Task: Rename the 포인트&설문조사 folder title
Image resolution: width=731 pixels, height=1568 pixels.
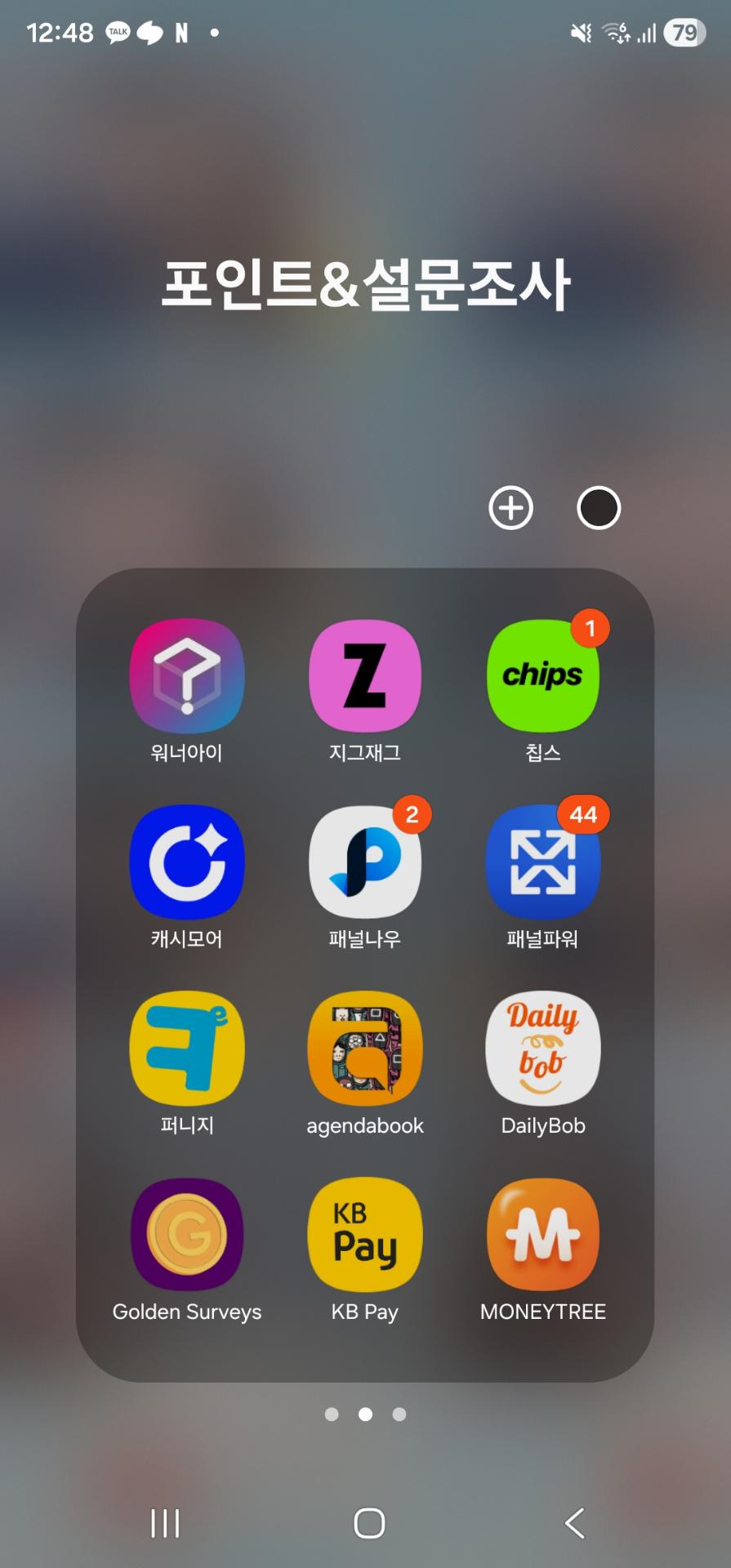Action: pos(365,284)
